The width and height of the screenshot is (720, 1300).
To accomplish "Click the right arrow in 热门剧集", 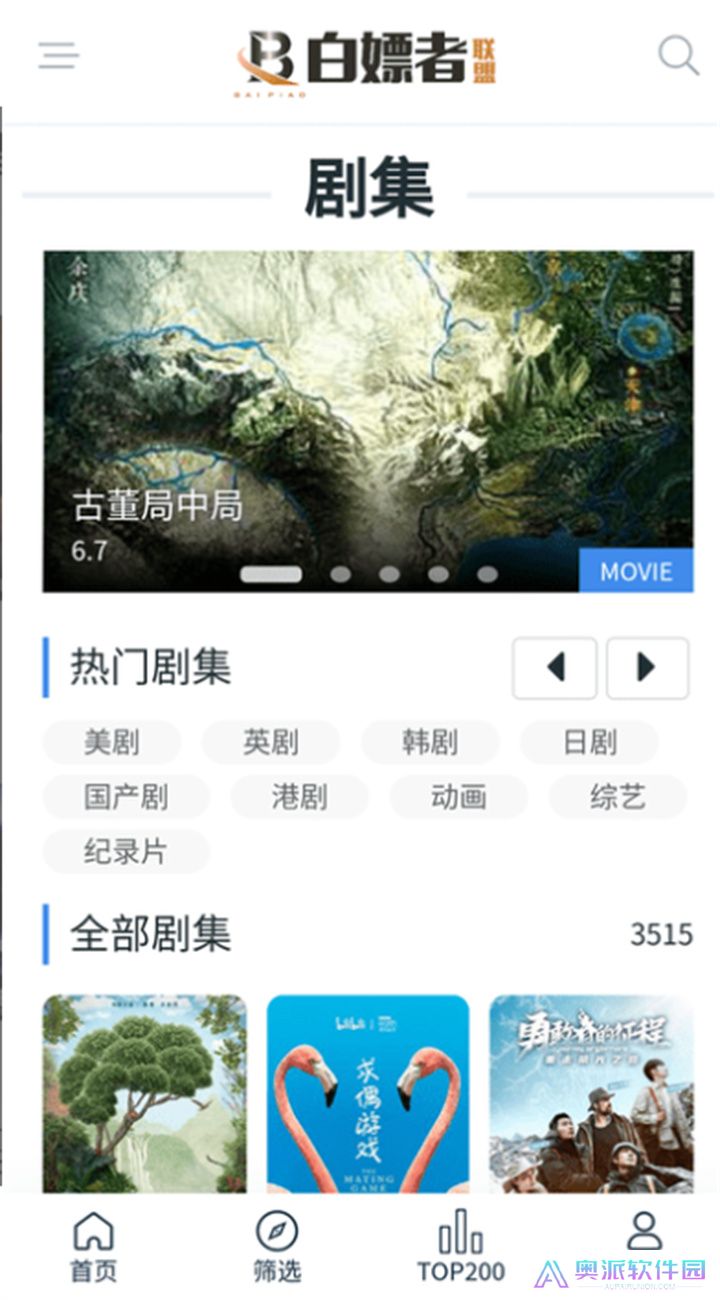I will pos(647,669).
